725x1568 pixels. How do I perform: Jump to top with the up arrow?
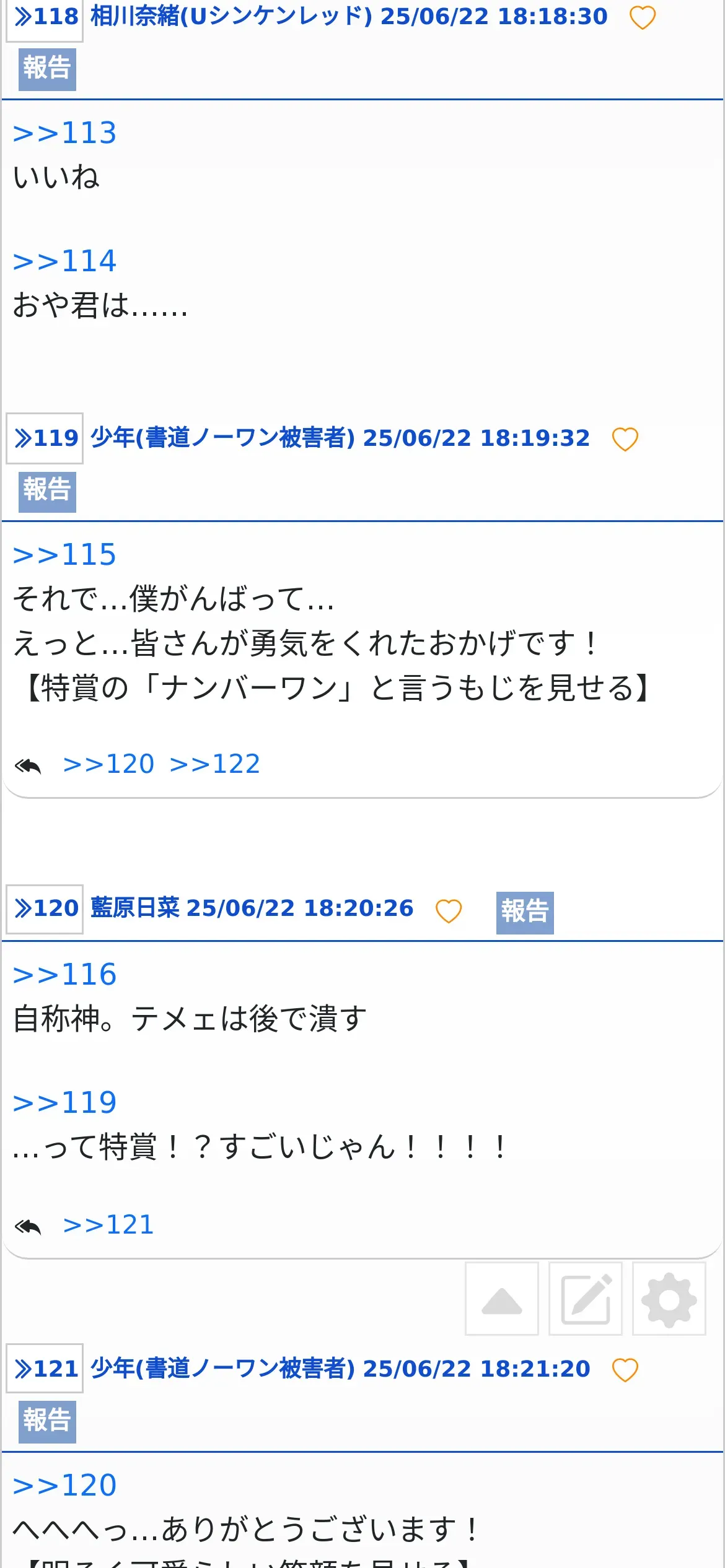pyautogui.click(x=502, y=1299)
